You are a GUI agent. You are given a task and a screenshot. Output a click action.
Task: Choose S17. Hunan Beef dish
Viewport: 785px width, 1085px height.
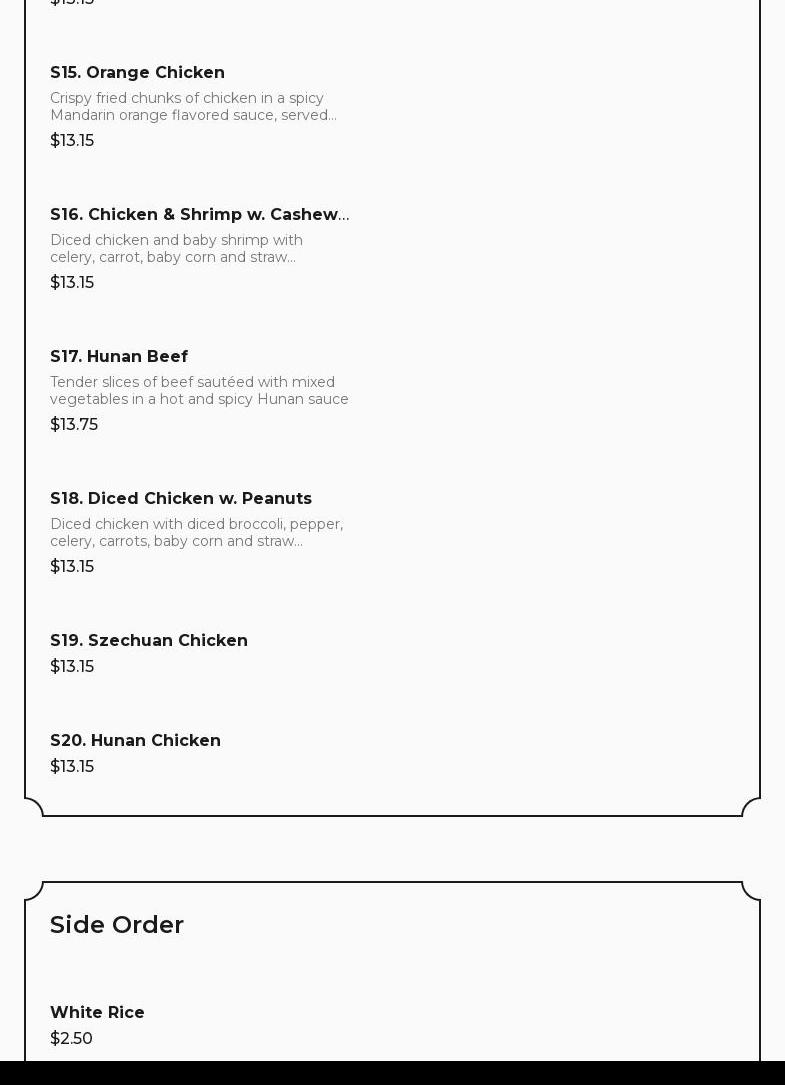point(119,357)
